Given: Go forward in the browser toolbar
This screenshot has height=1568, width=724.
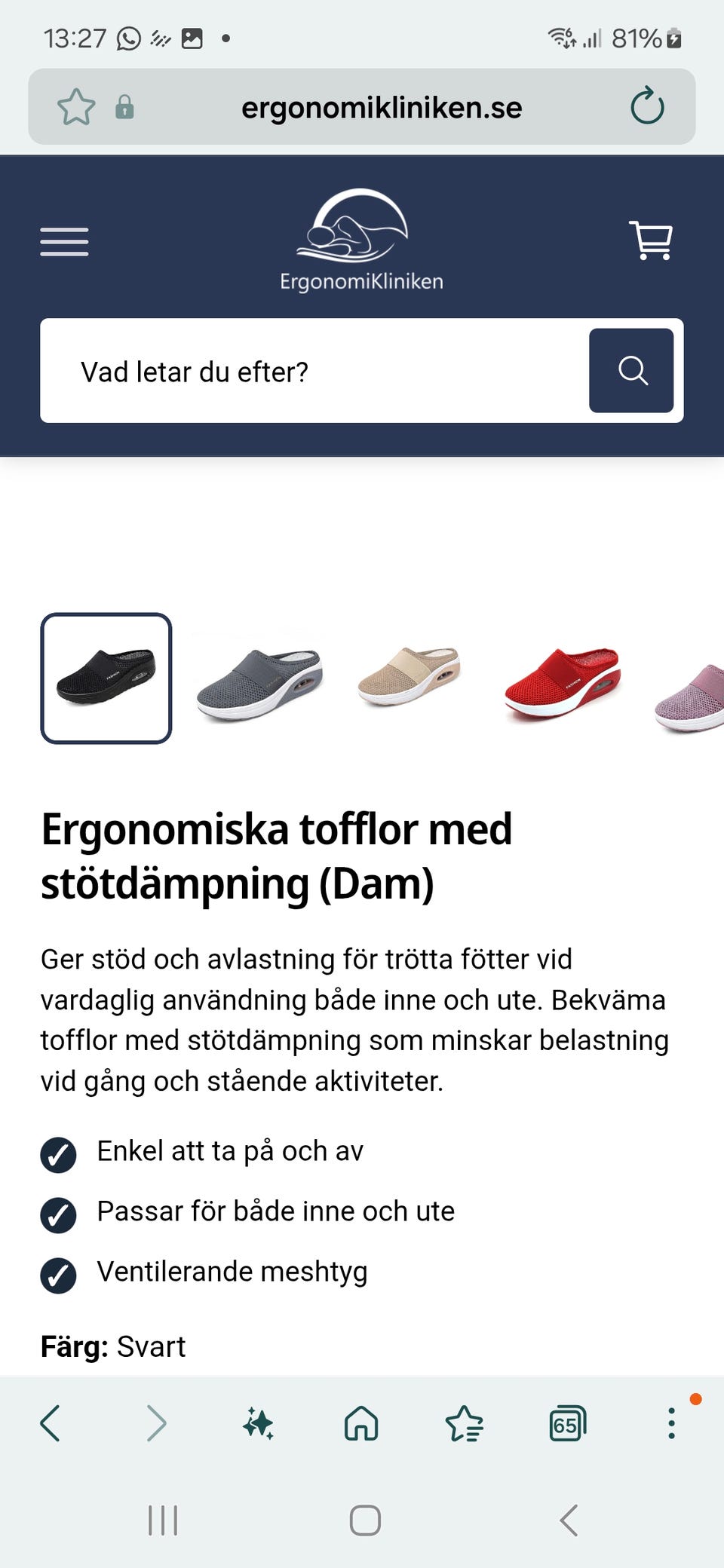Looking at the screenshot, I should pos(156,1423).
